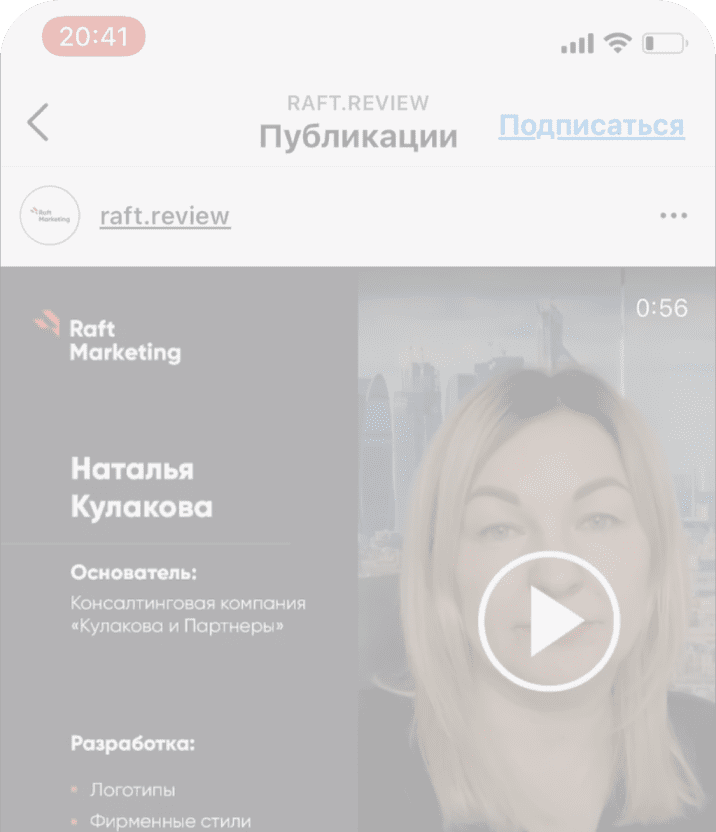The height and width of the screenshot is (832, 716).
Task: Play the Наталья Кулакова video
Action: 548,622
